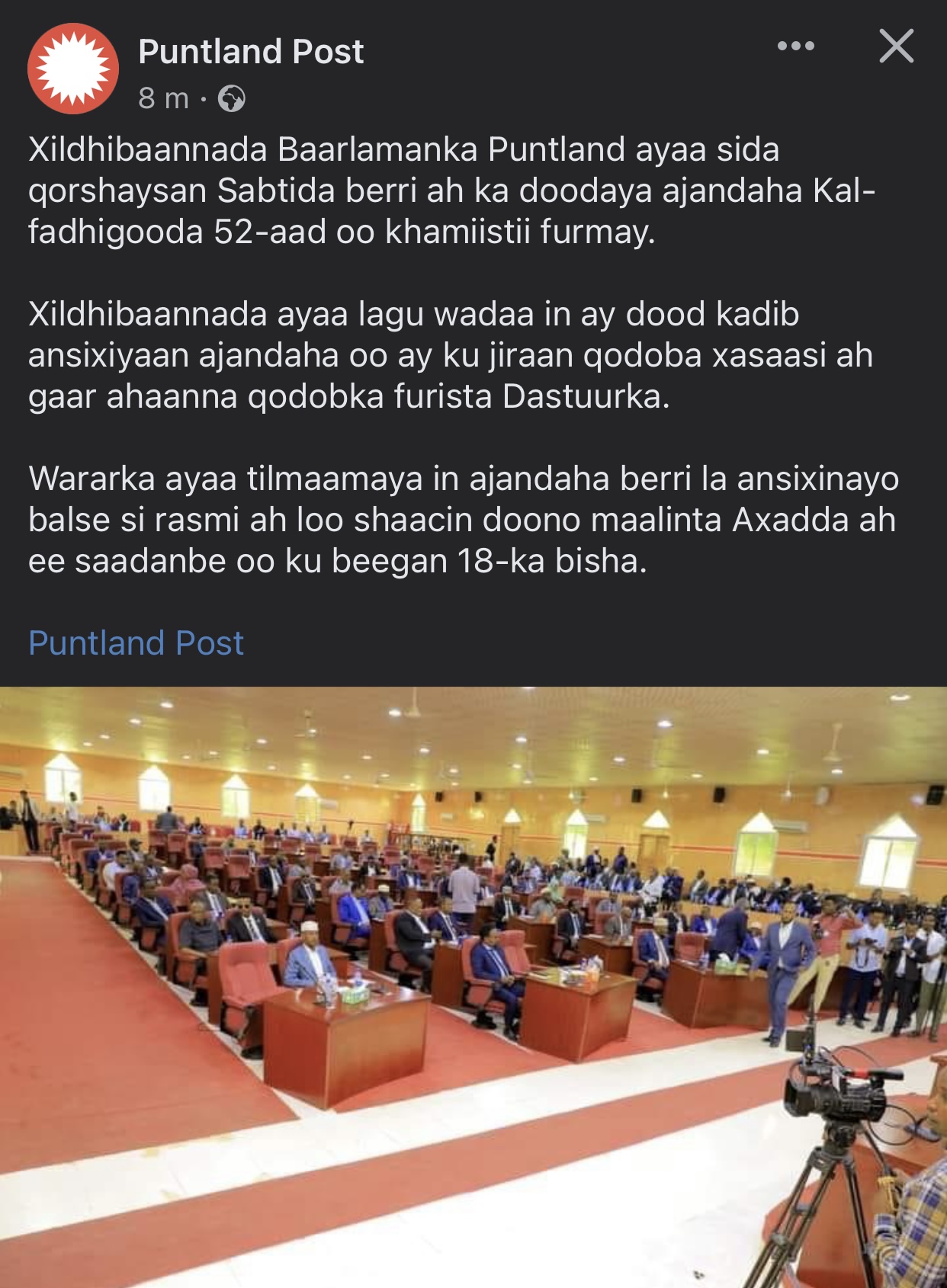The image size is (947, 1288).
Task: Dismiss the post with the X icon
Action: point(896,46)
